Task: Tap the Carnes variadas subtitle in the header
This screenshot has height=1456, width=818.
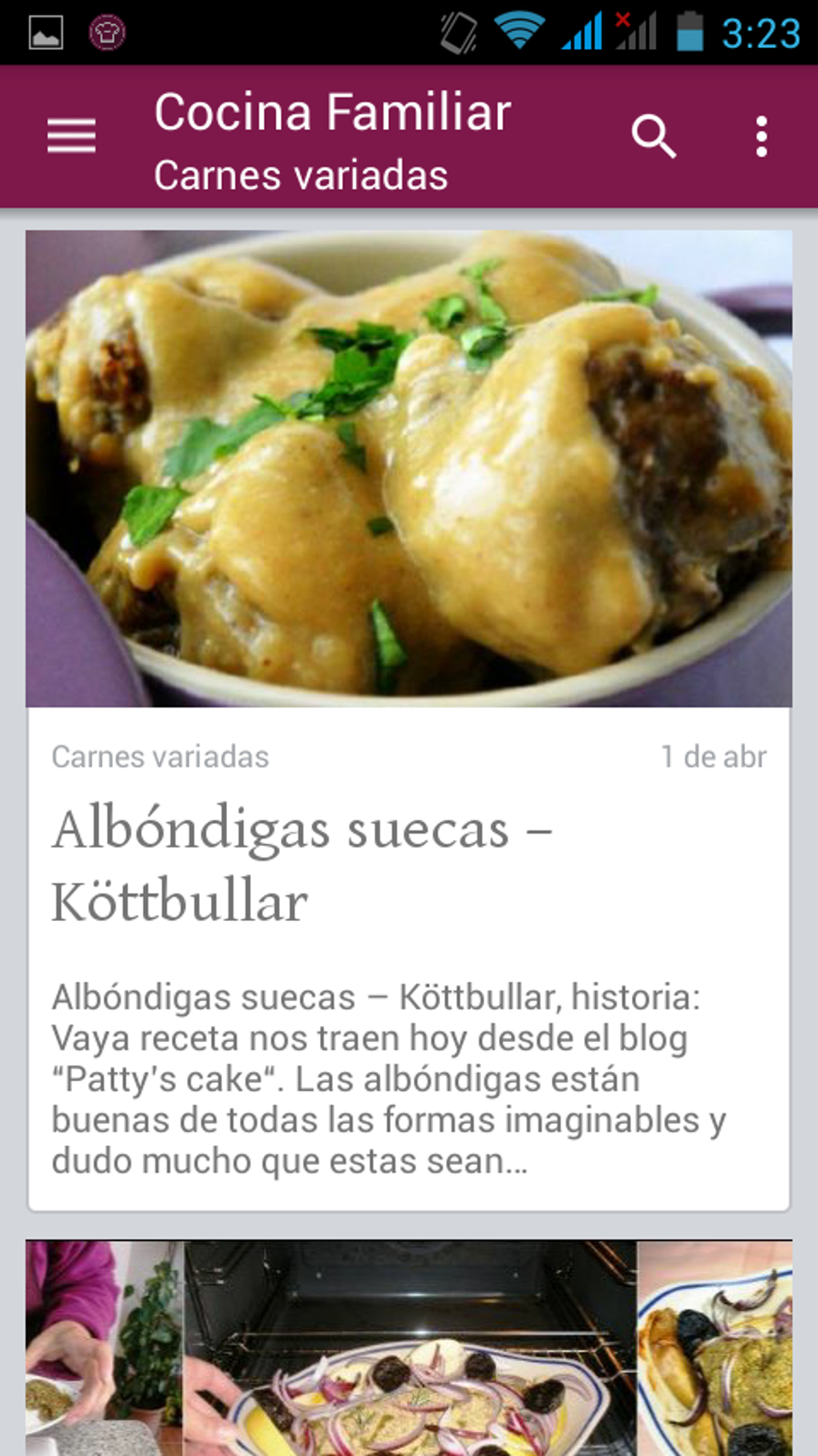Action: click(x=302, y=172)
